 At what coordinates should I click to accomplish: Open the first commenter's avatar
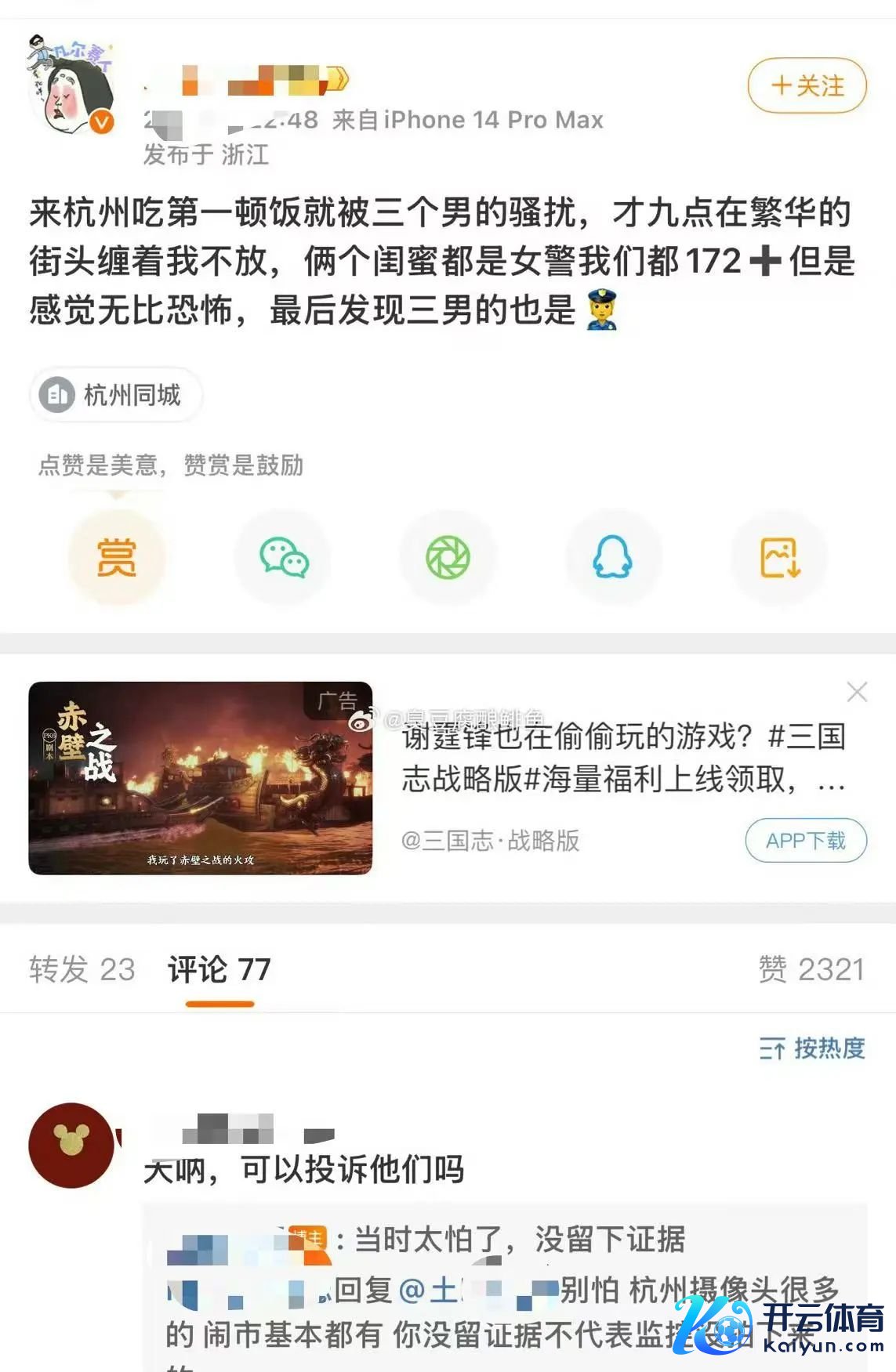(x=71, y=1145)
